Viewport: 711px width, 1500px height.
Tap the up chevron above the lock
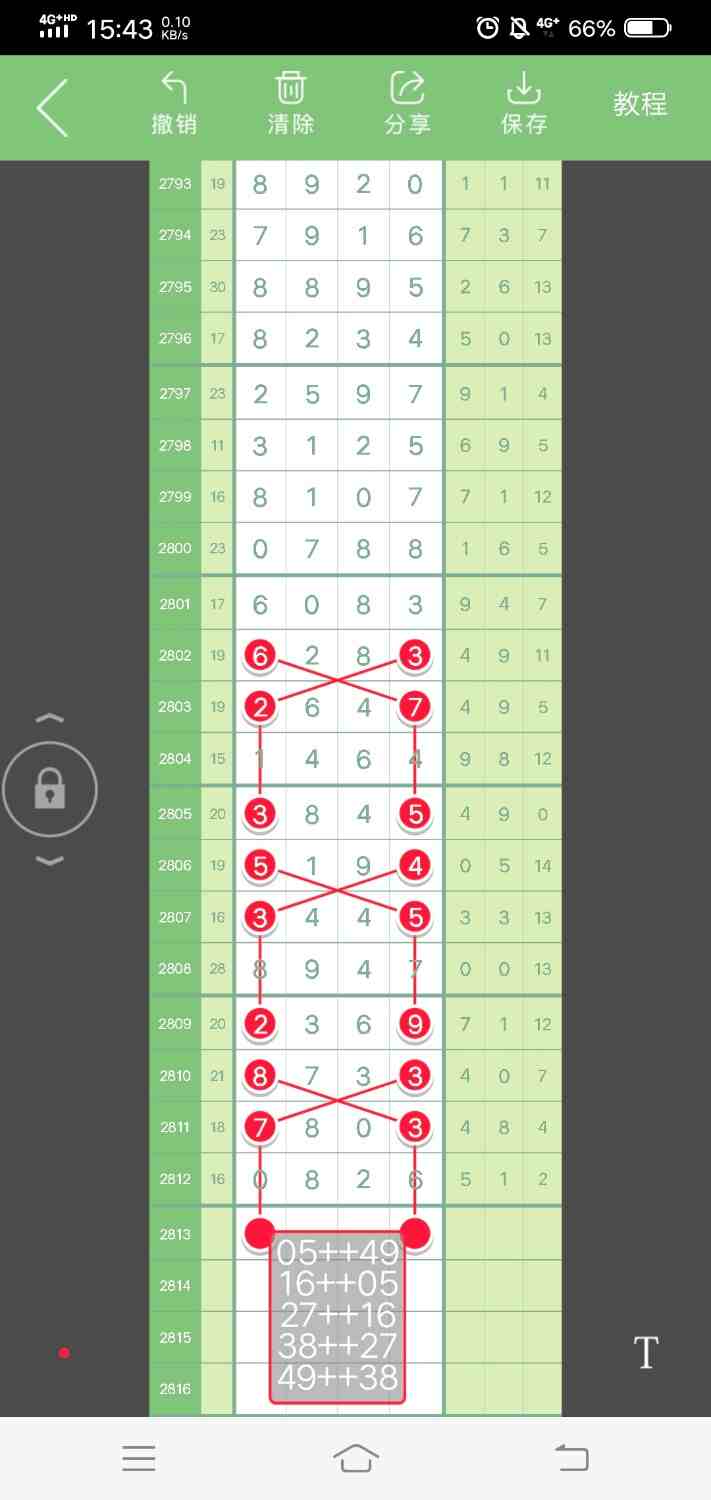tap(50, 719)
